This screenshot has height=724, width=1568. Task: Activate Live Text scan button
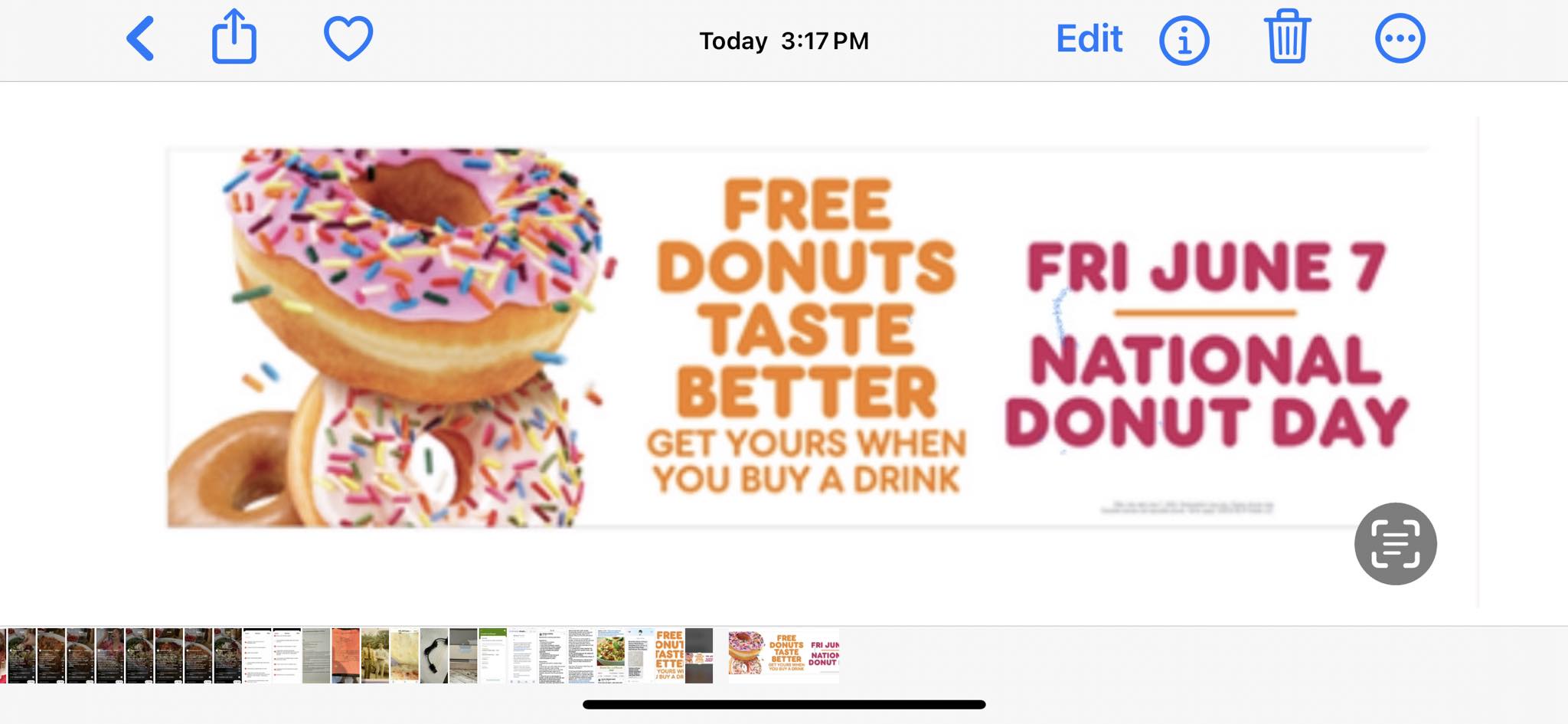1395,544
